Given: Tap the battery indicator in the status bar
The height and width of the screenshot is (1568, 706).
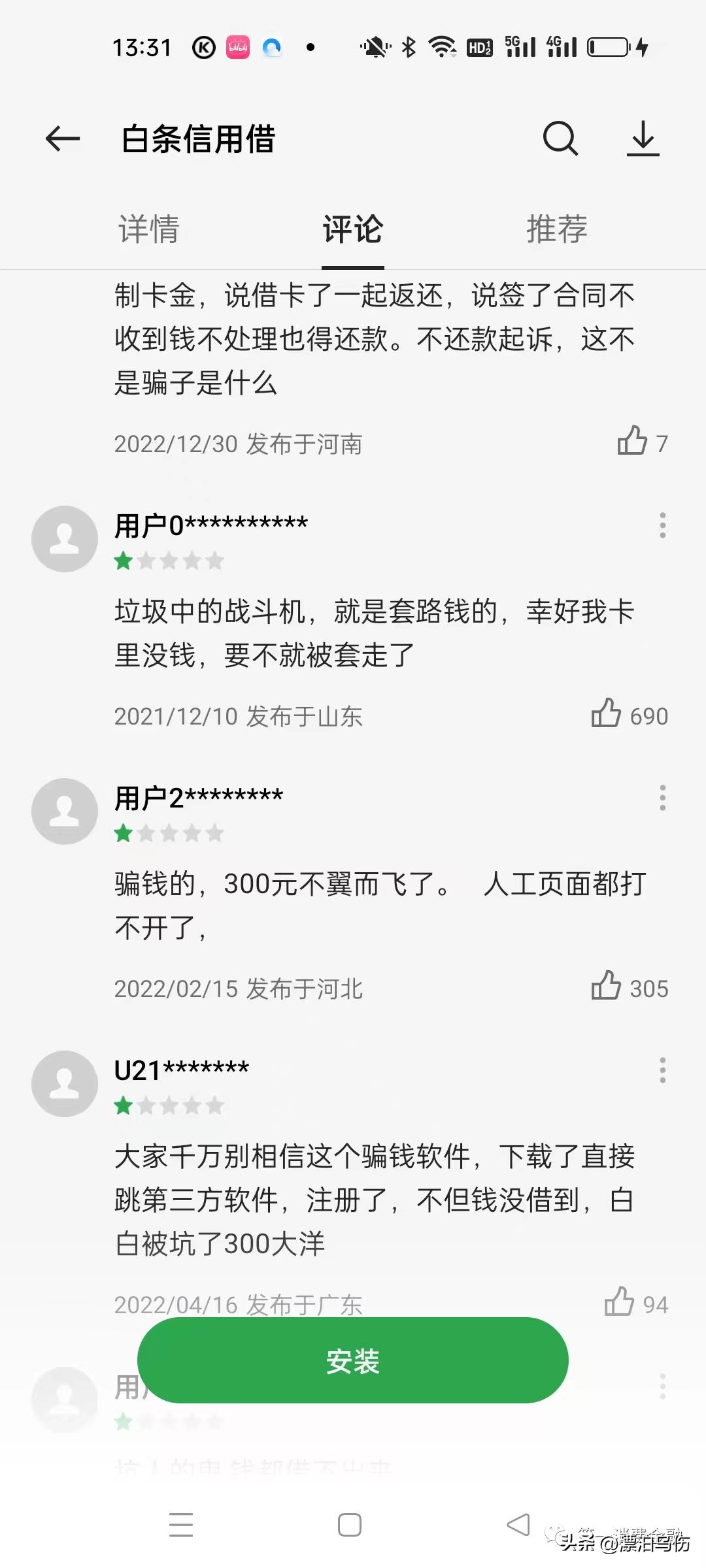Looking at the screenshot, I should coord(608,46).
